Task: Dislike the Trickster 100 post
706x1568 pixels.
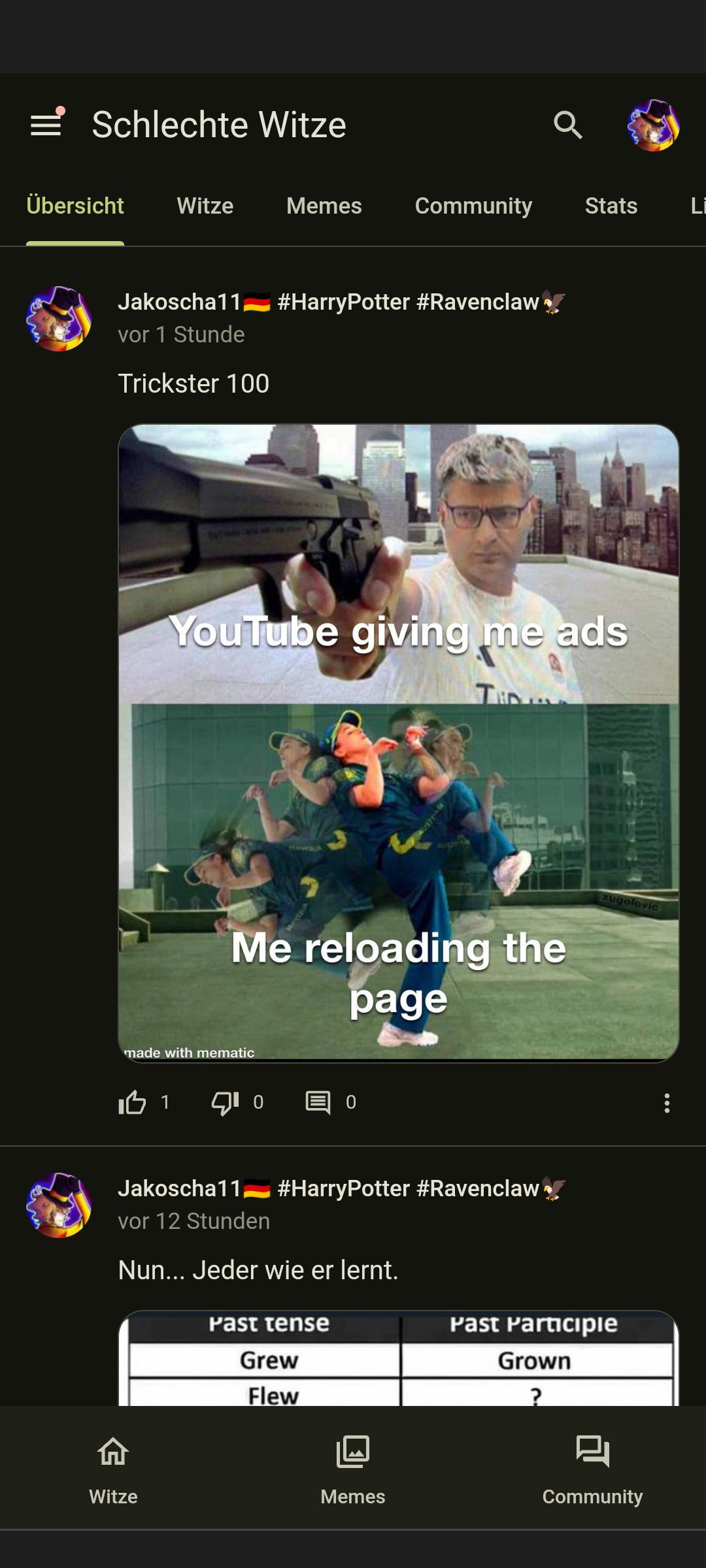Action: click(226, 1102)
